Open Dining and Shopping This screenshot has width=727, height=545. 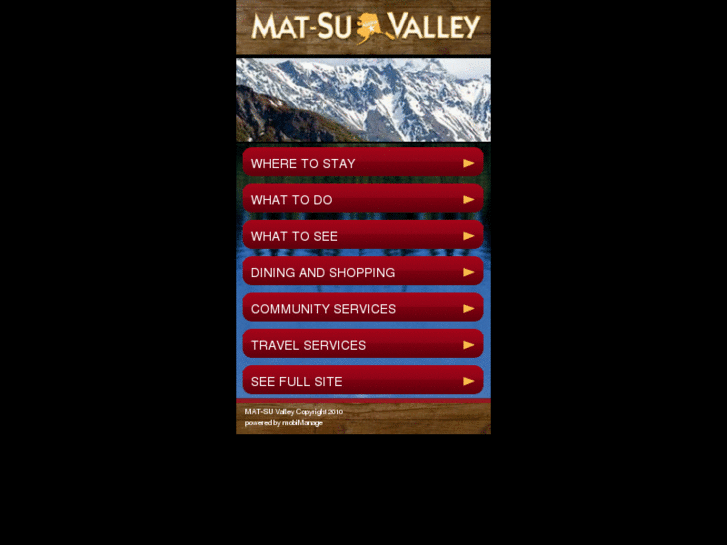click(x=362, y=272)
